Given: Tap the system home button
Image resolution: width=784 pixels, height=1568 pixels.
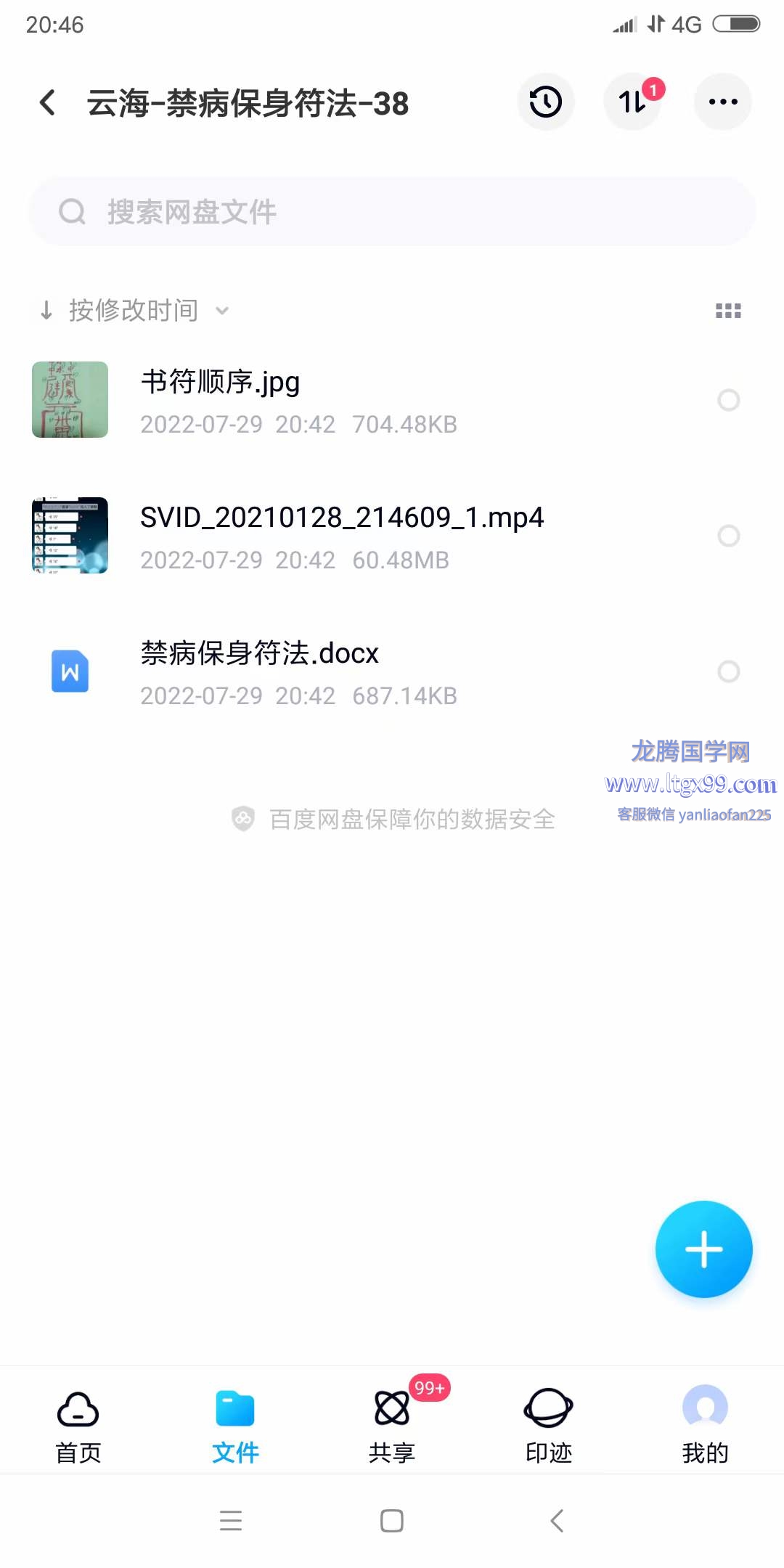Looking at the screenshot, I should [392, 1520].
